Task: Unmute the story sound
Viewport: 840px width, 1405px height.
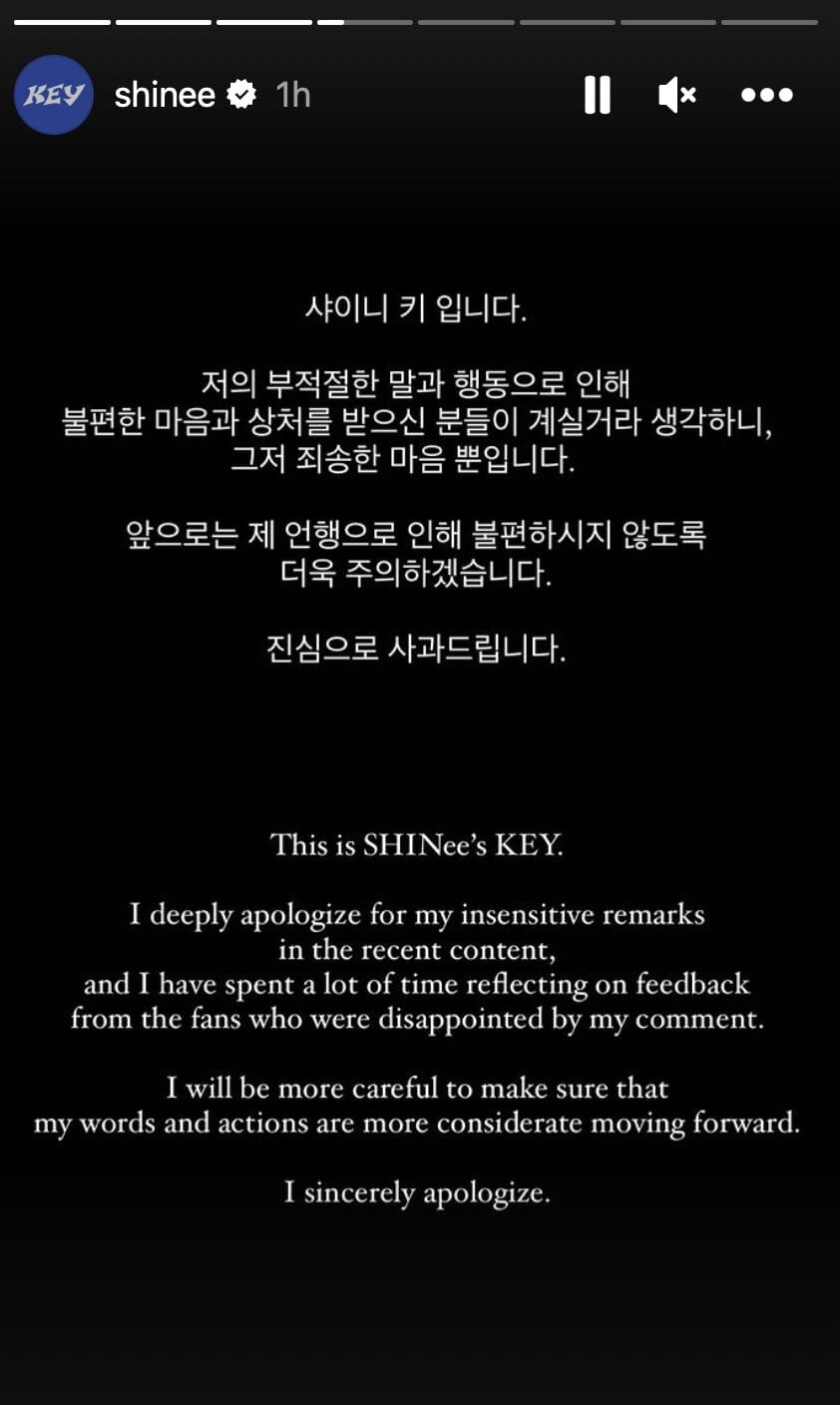Action: coord(677,95)
